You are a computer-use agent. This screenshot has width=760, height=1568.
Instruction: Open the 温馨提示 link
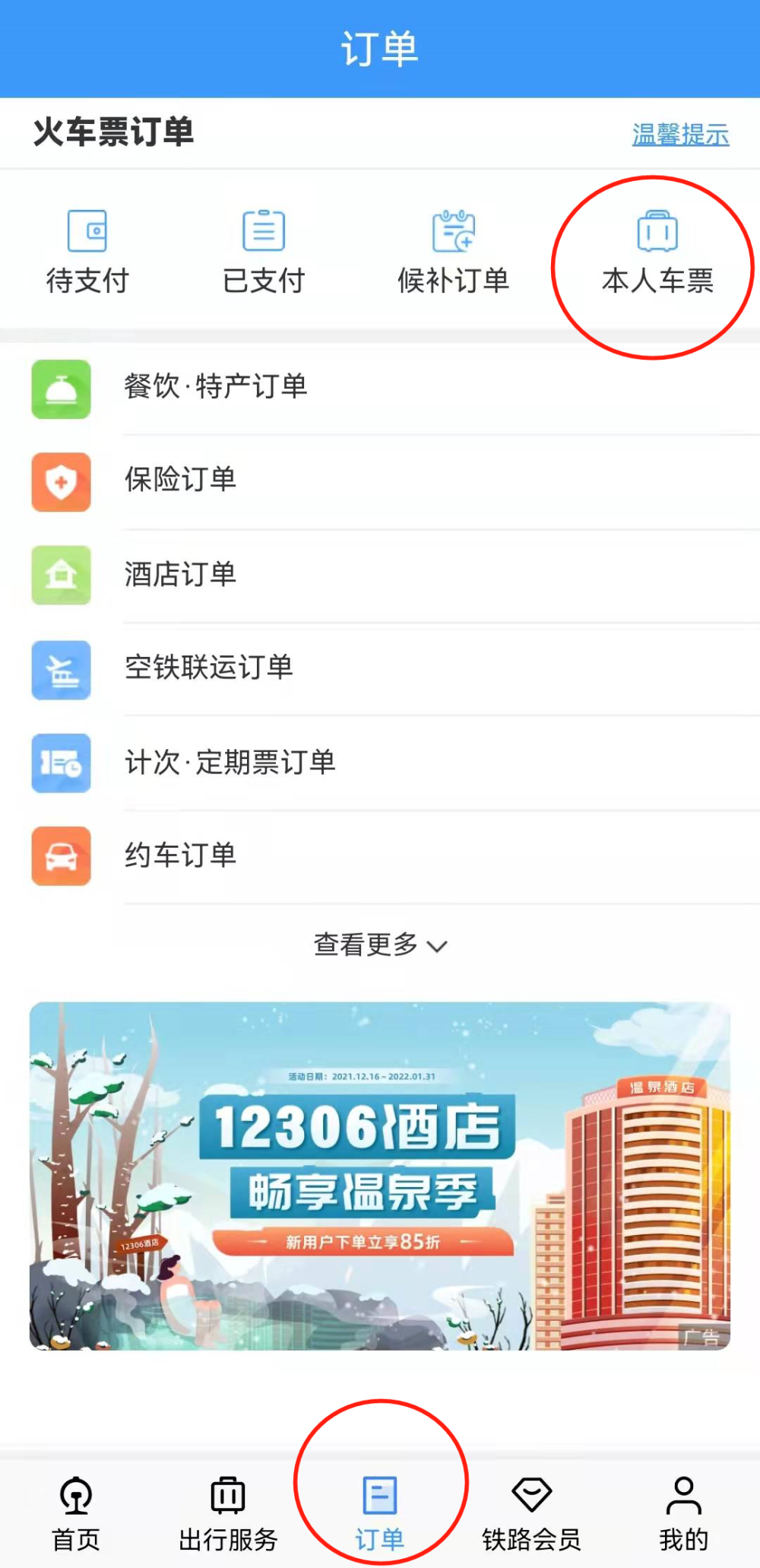[680, 135]
